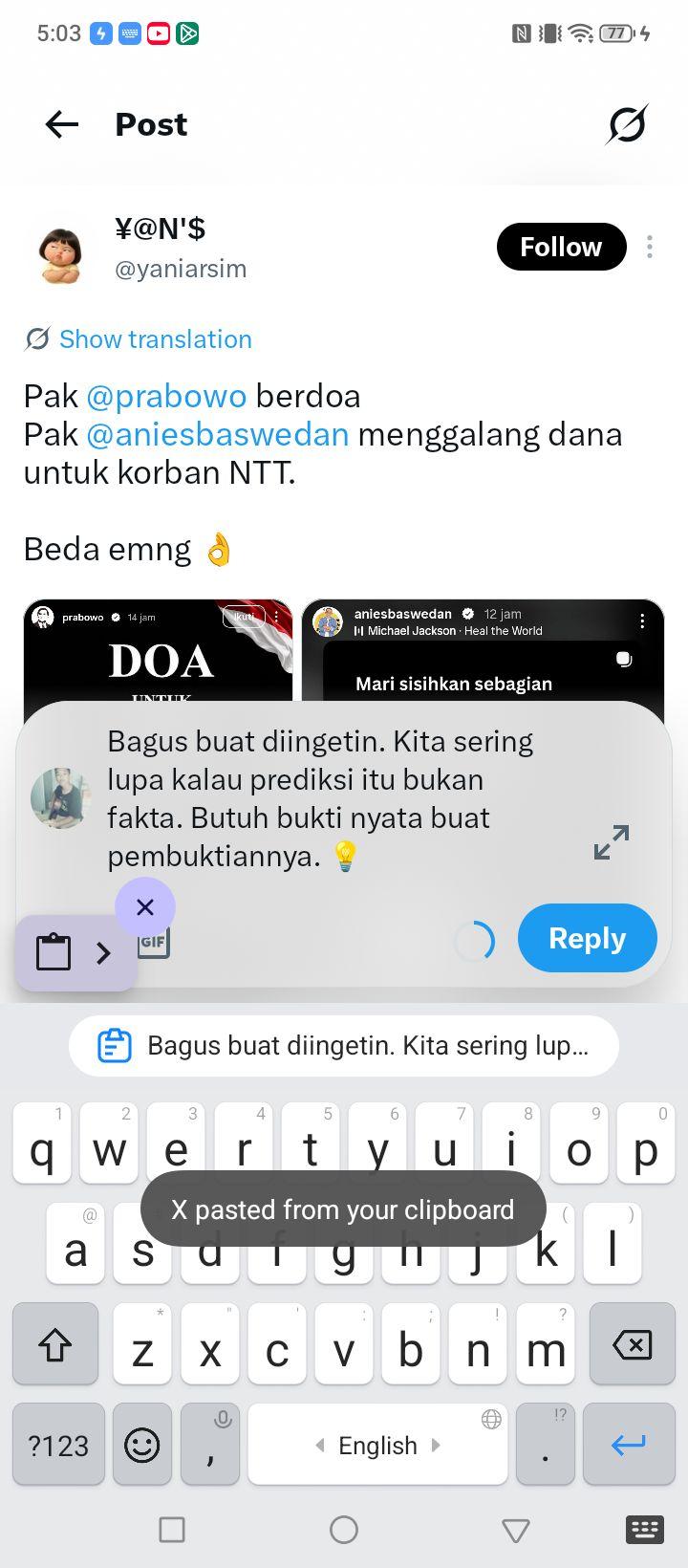Open the @aniesbaswedan mention
The image size is (688, 1568).
[x=218, y=434]
